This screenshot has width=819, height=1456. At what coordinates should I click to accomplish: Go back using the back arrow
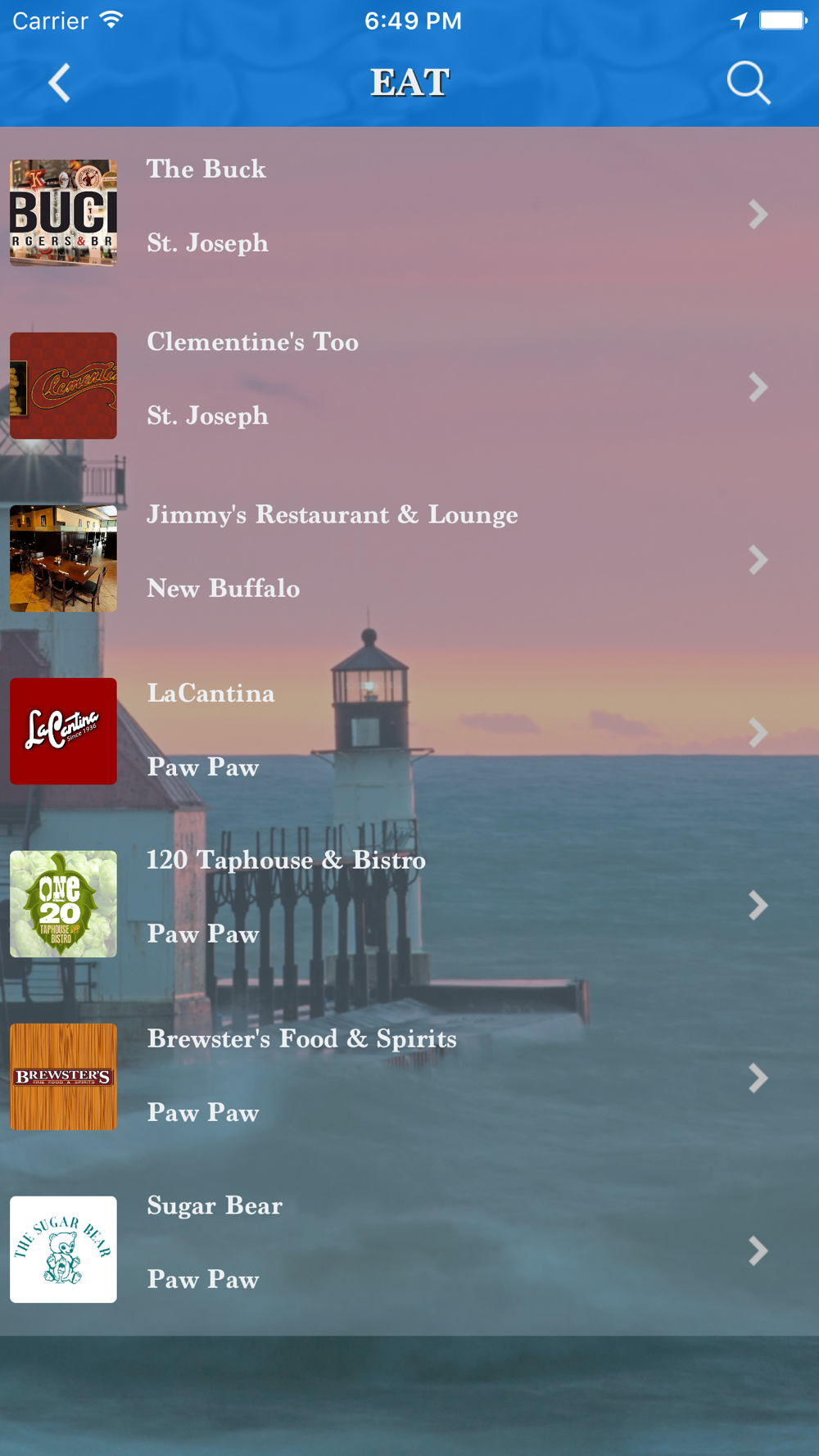click(59, 83)
